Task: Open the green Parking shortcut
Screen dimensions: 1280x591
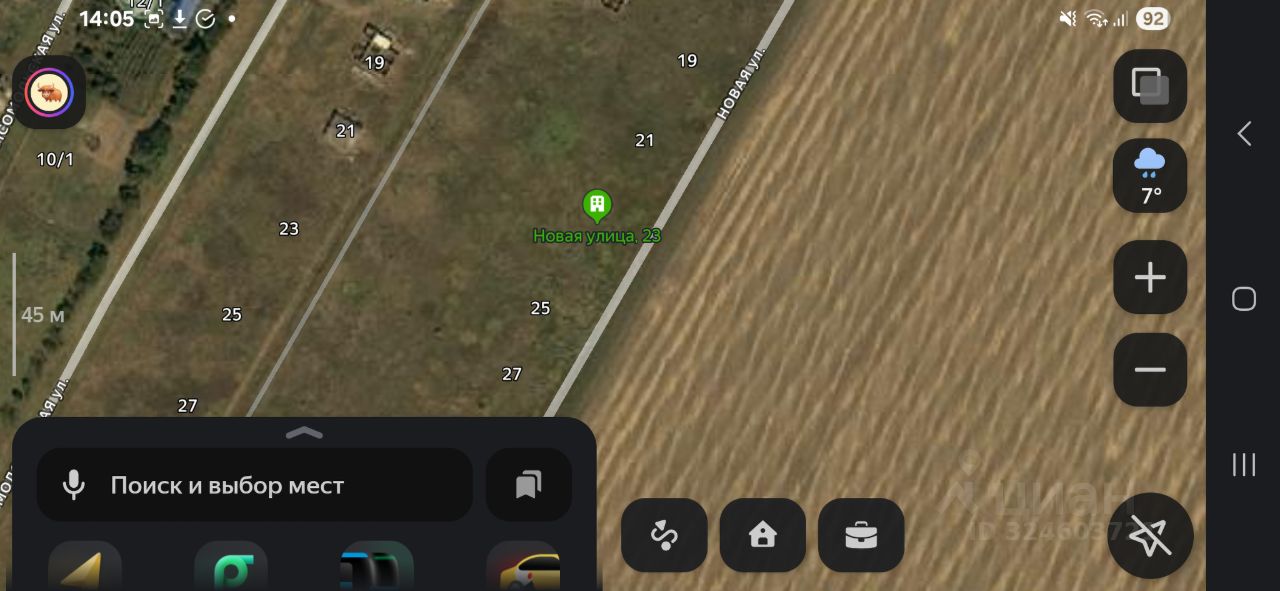Action: [231, 568]
